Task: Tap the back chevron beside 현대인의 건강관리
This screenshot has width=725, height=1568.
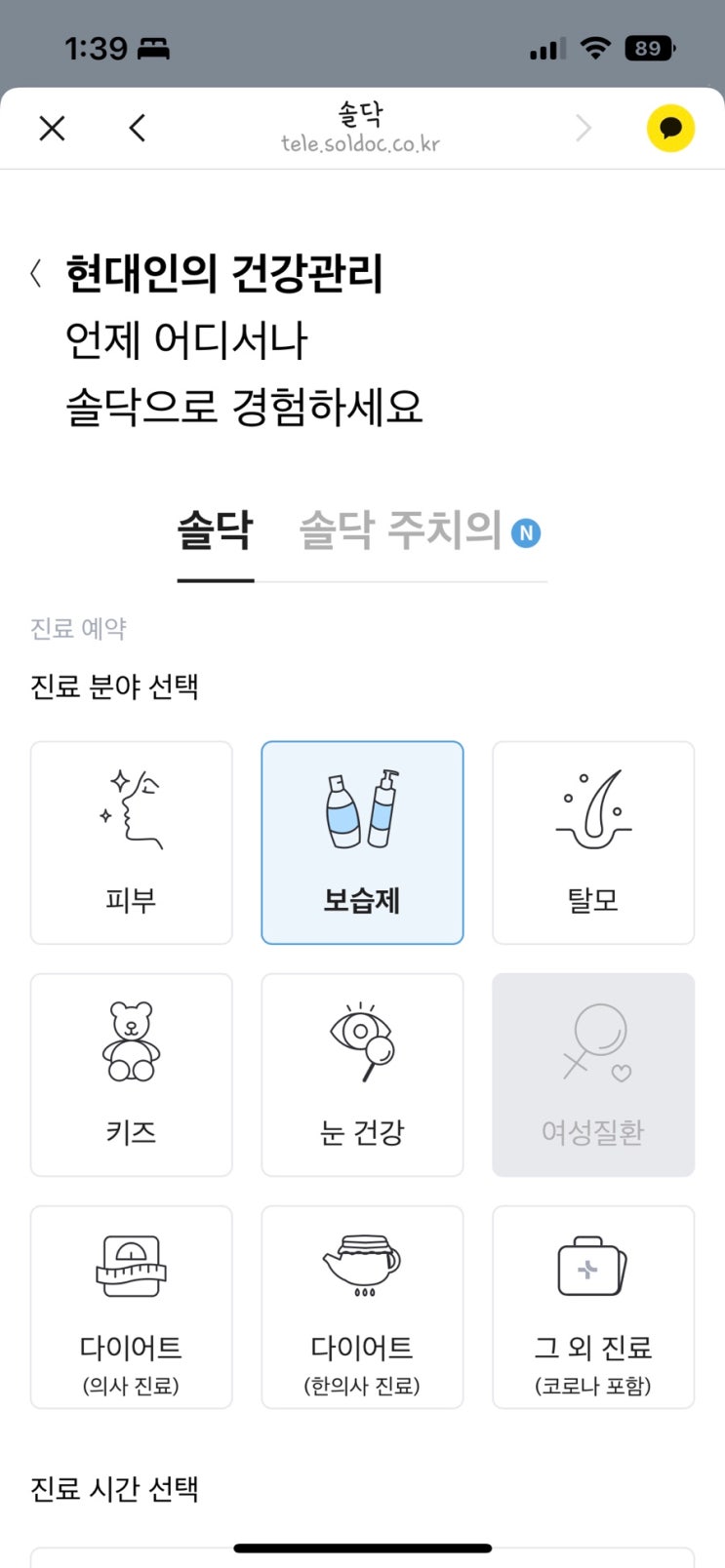Action: point(36,274)
